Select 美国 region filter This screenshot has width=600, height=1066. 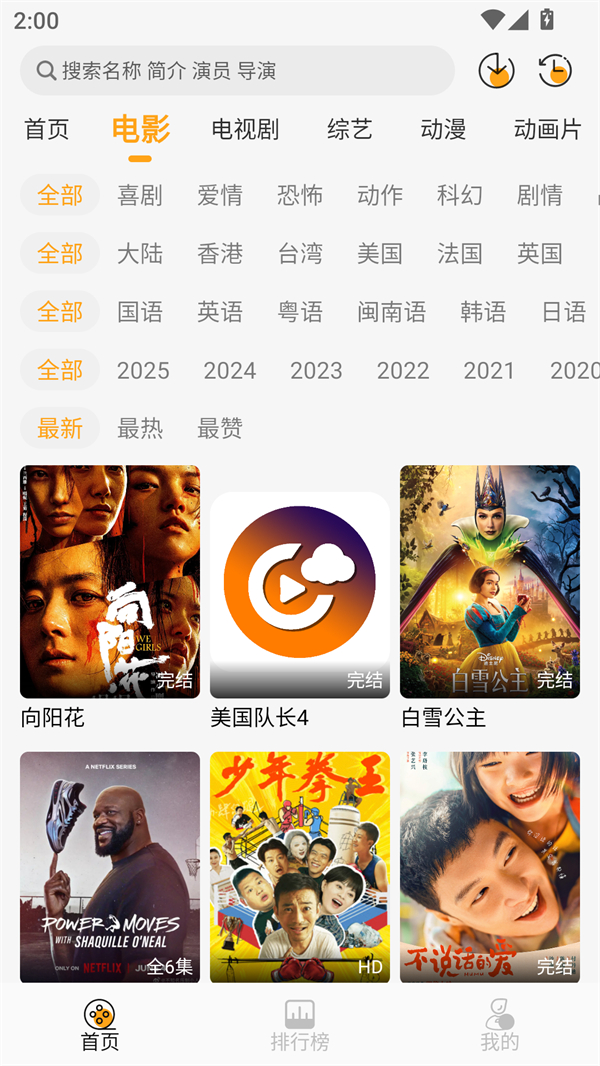point(379,253)
